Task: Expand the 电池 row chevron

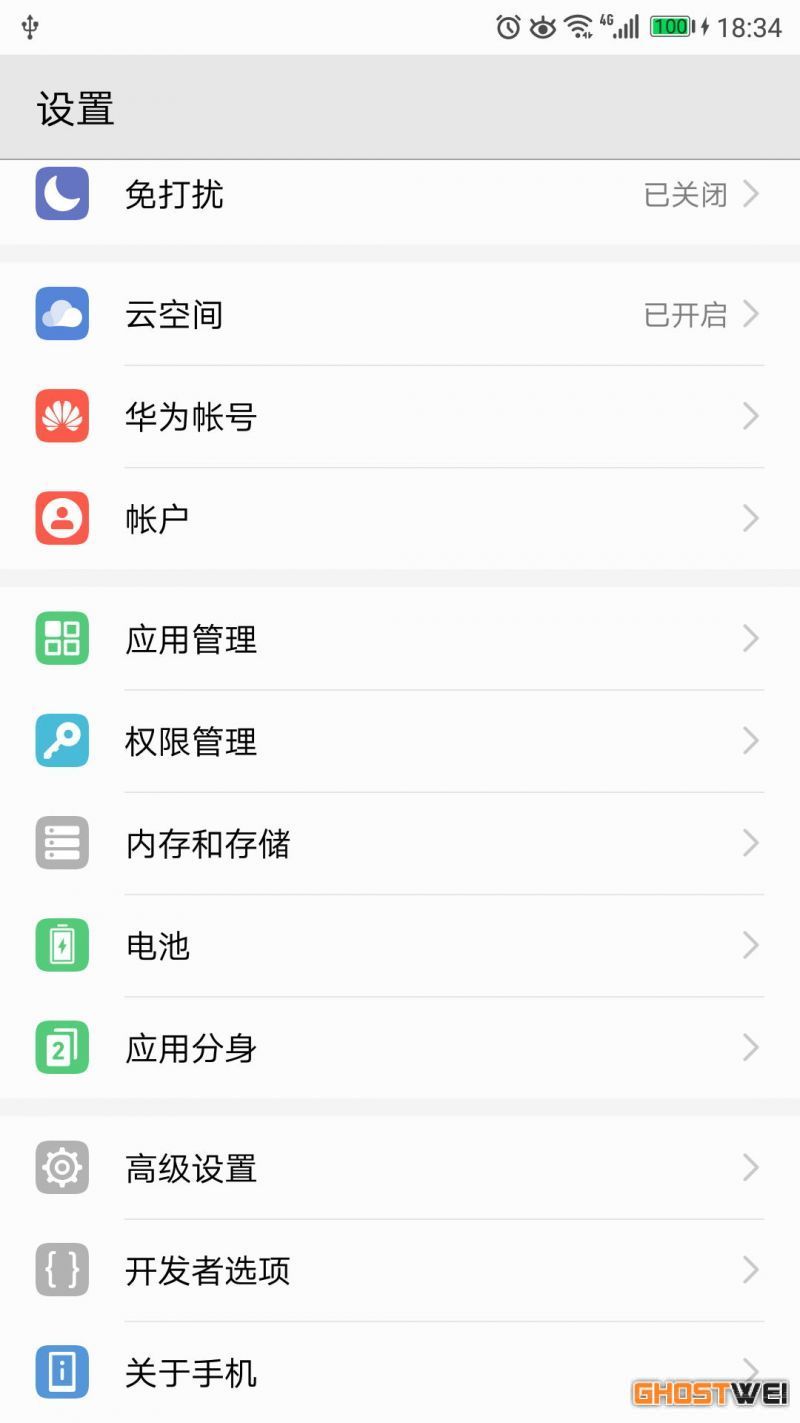Action: point(750,945)
